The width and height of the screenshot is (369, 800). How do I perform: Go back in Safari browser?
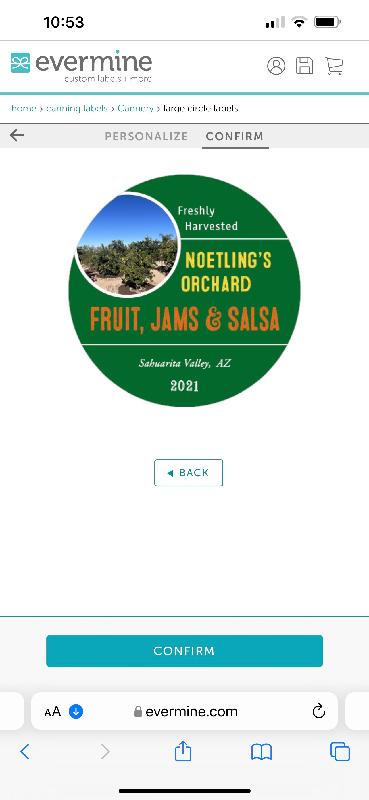point(24,752)
